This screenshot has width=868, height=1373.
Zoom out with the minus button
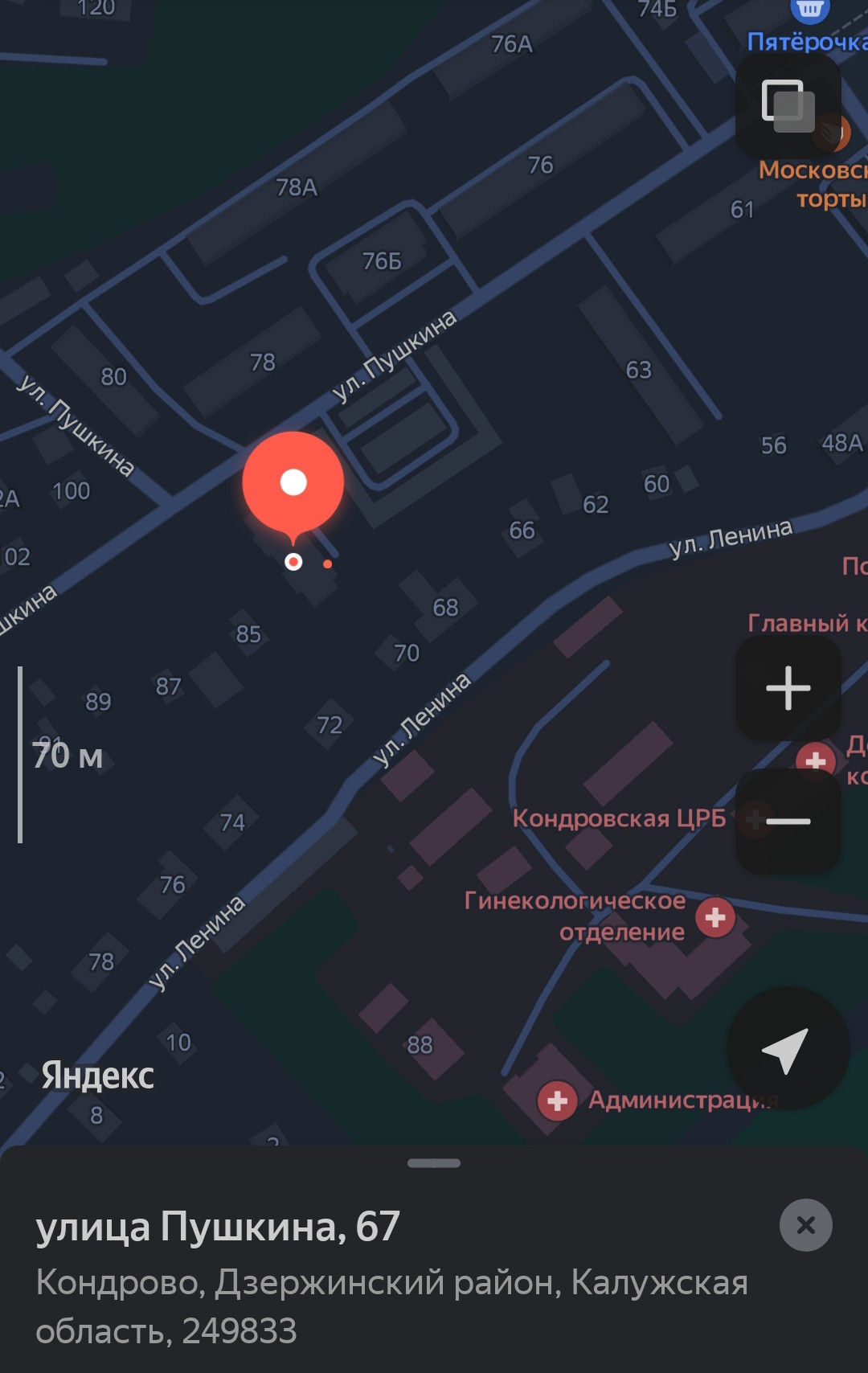(x=788, y=821)
